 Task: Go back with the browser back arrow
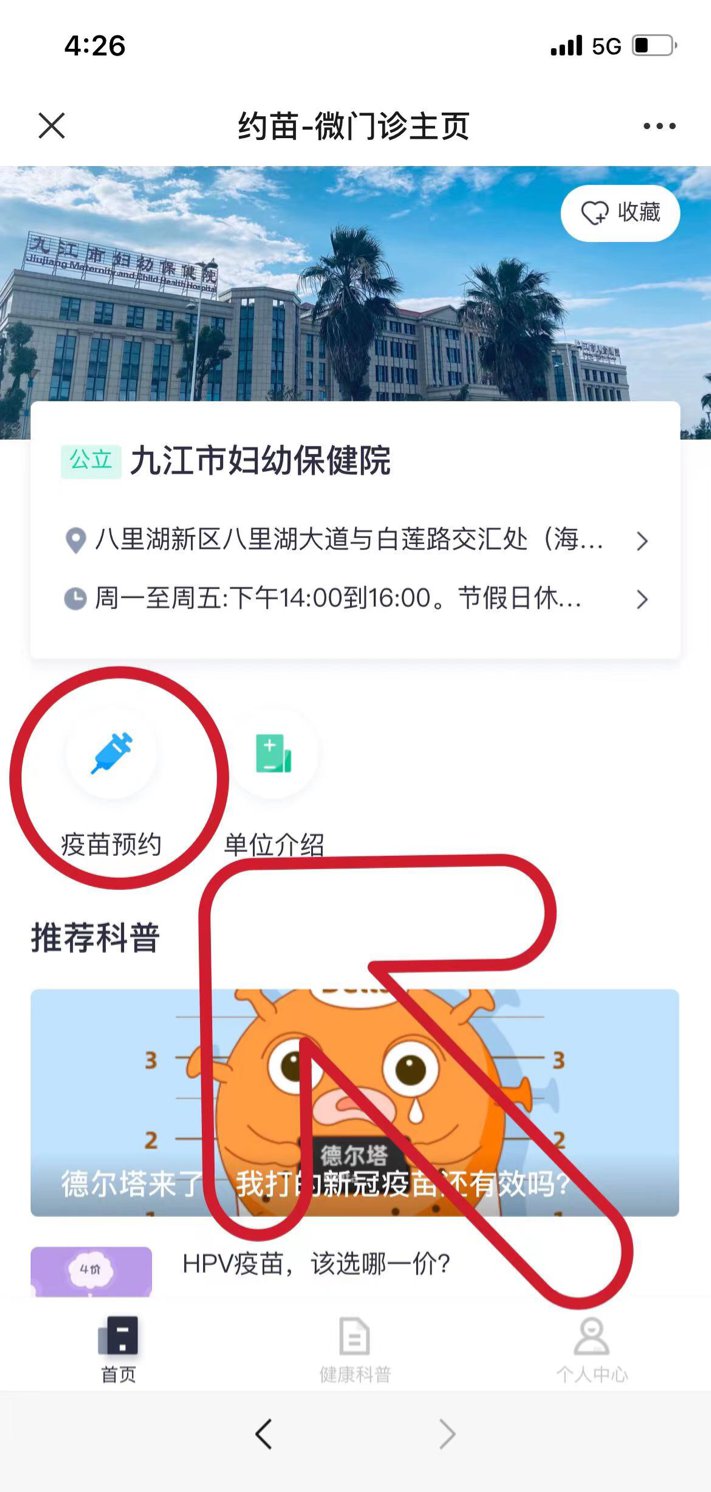tap(263, 1435)
